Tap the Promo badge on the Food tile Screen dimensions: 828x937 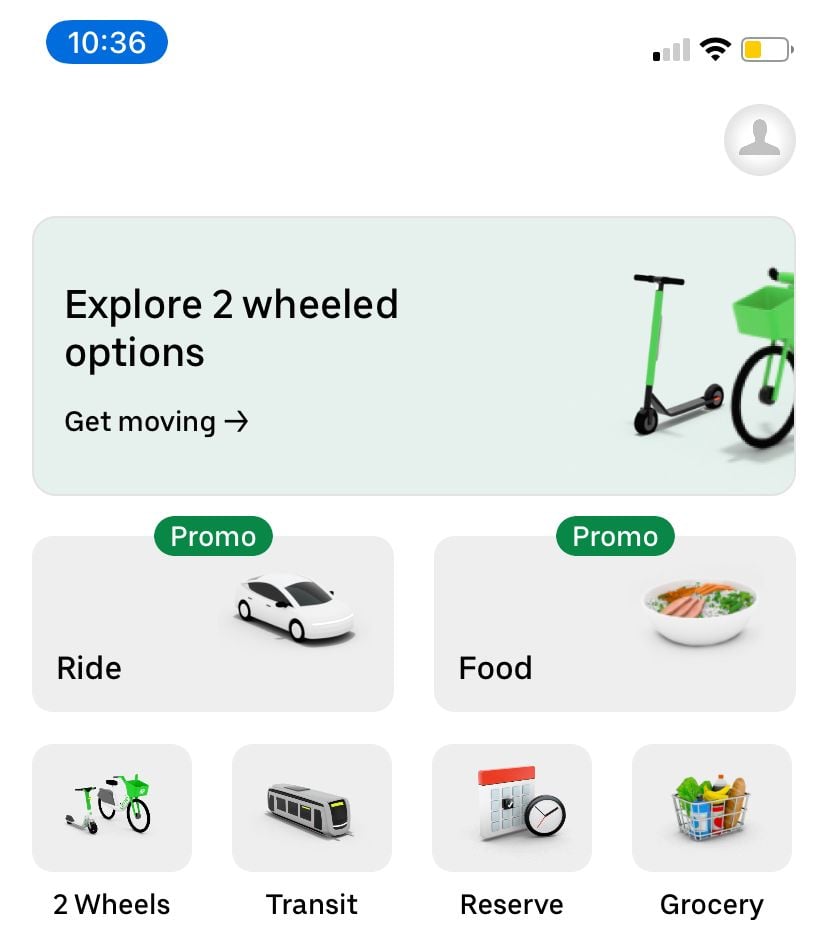[614, 536]
